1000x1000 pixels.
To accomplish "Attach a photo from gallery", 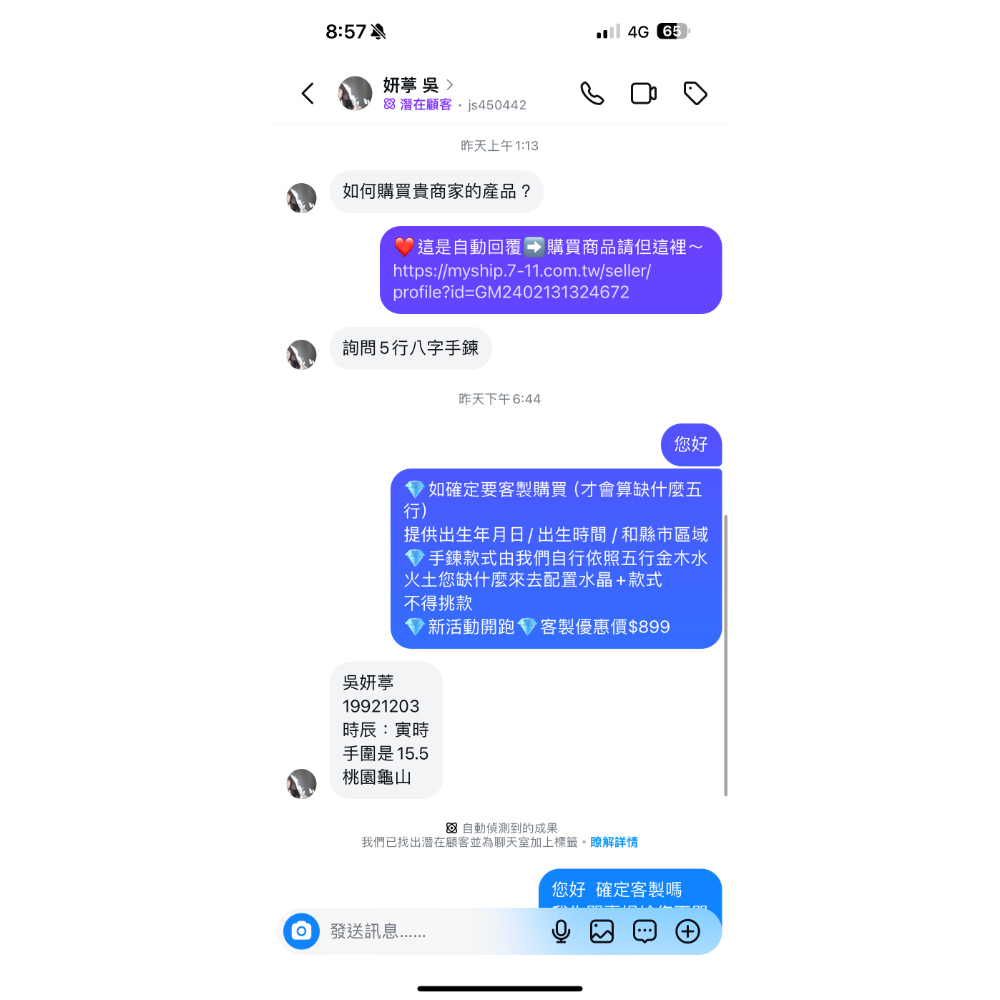I will pos(602,931).
